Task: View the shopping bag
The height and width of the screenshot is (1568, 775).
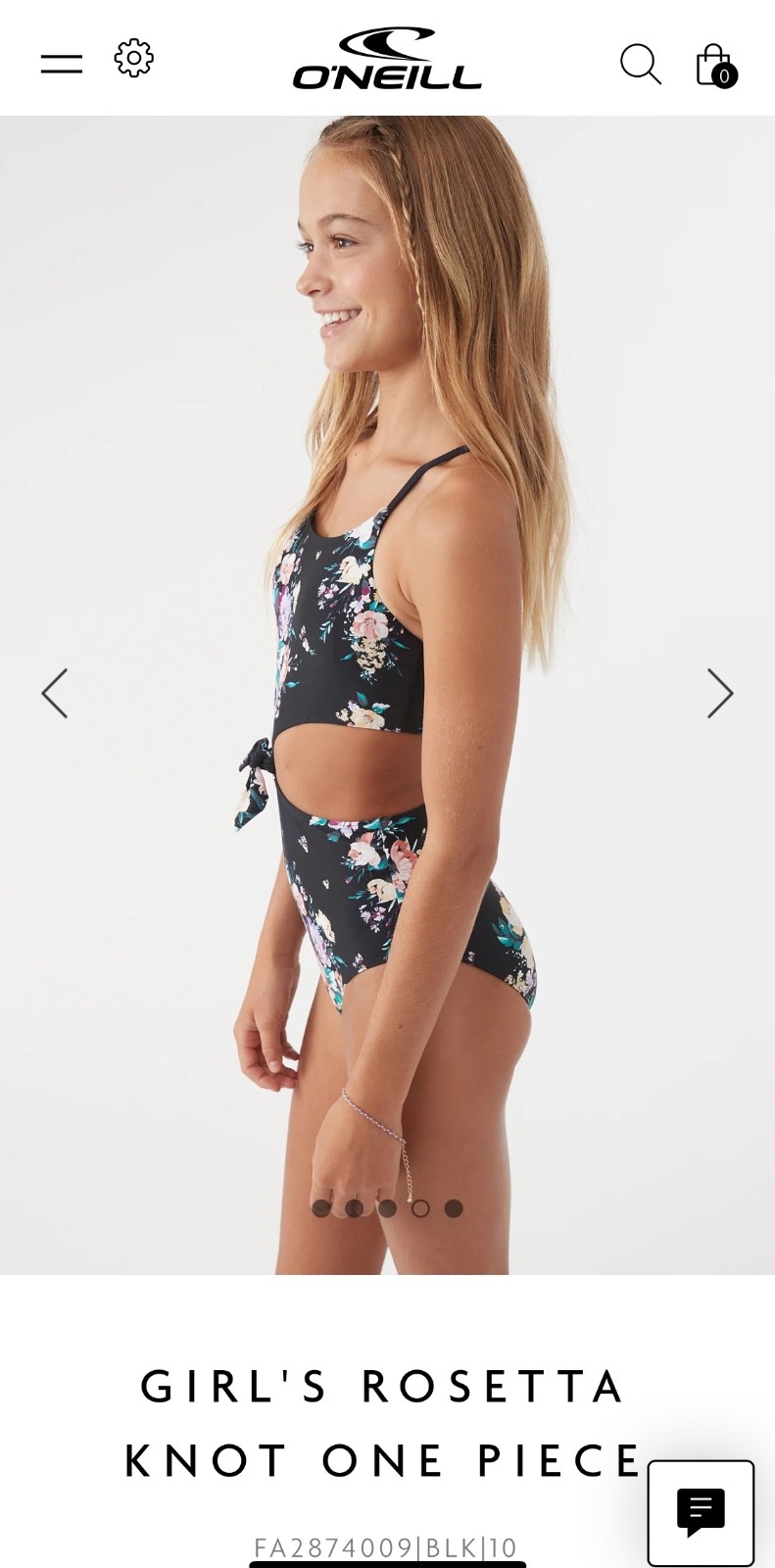Action: 714,65
